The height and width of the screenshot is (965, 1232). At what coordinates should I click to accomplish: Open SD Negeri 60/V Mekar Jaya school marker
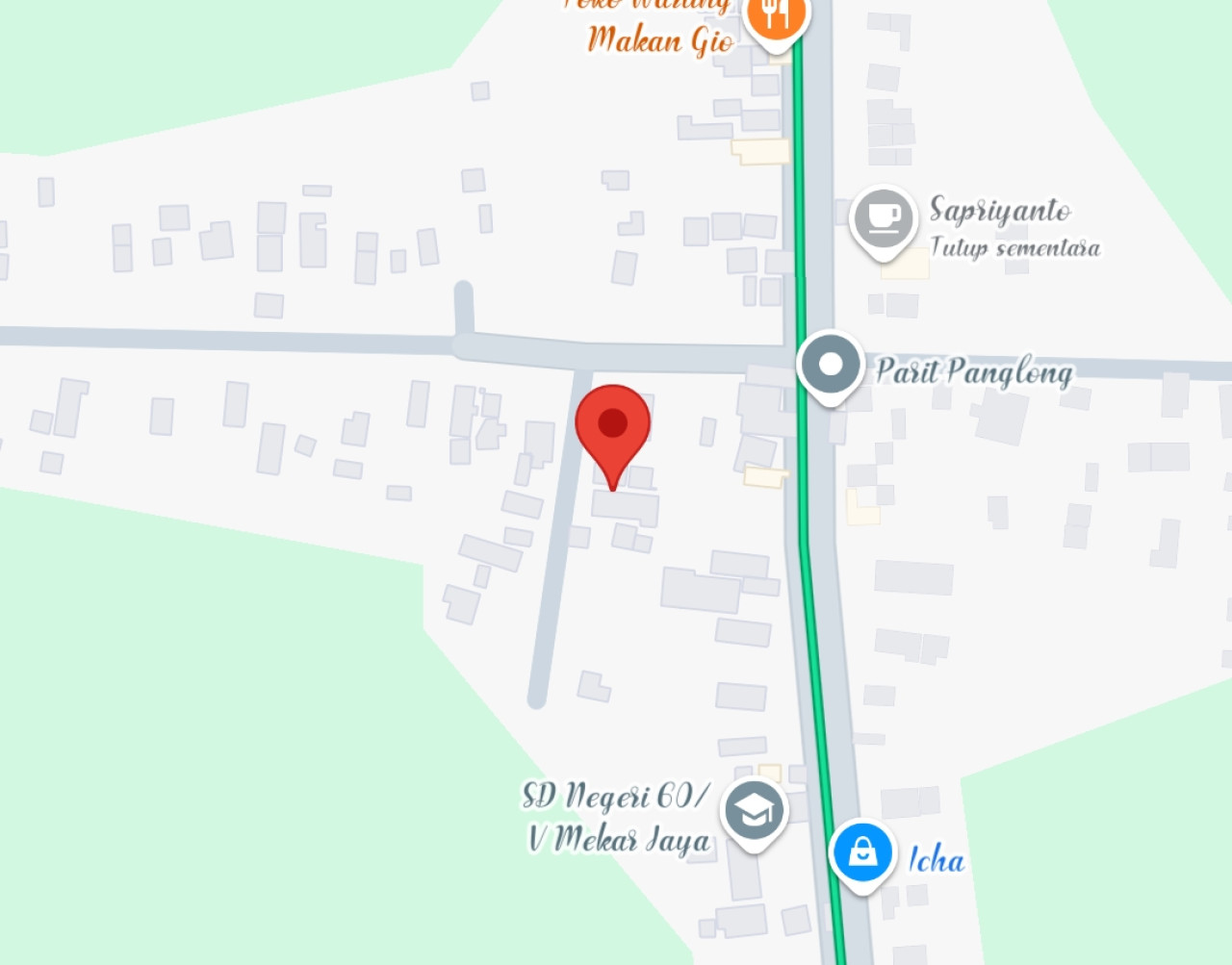pyautogui.click(x=755, y=813)
